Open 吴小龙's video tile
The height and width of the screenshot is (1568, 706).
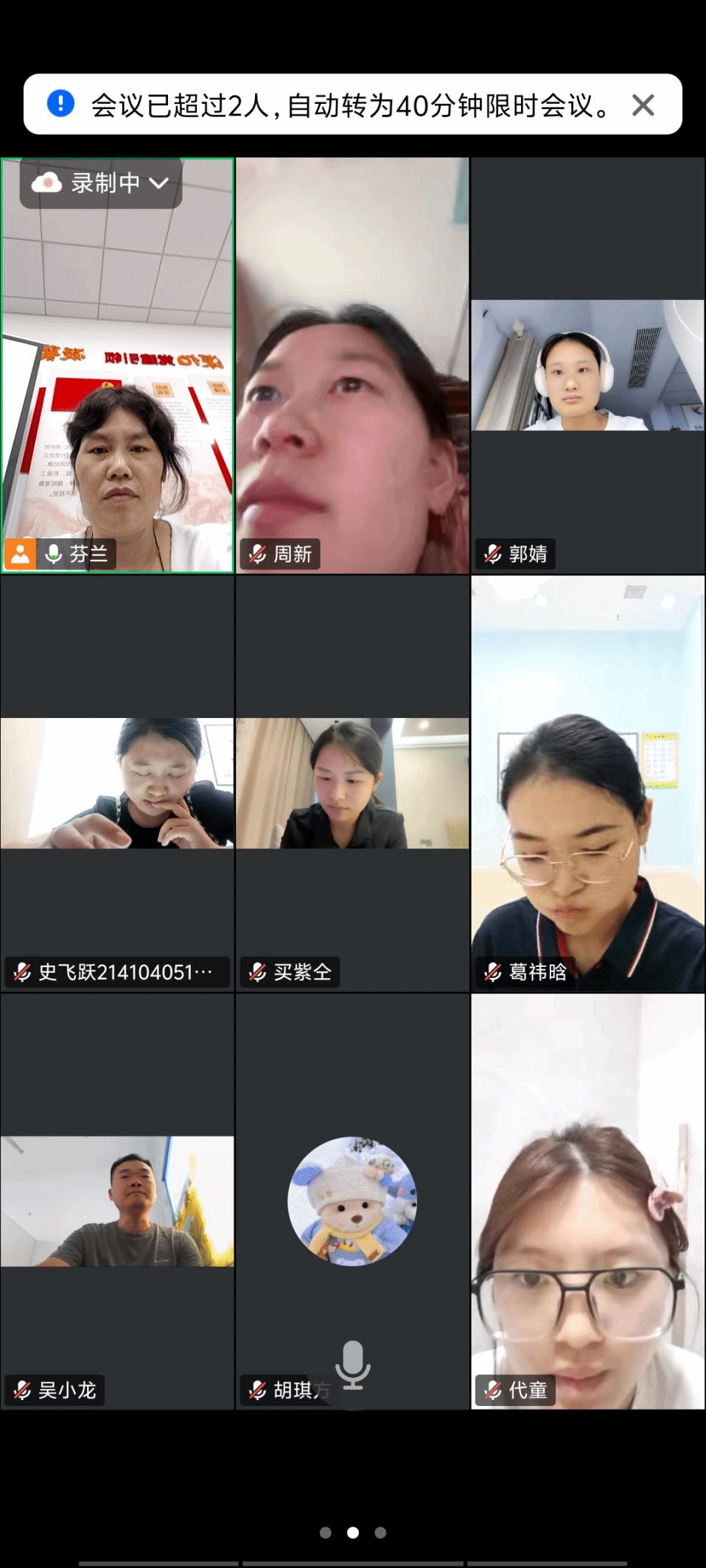[x=117, y=1201]
